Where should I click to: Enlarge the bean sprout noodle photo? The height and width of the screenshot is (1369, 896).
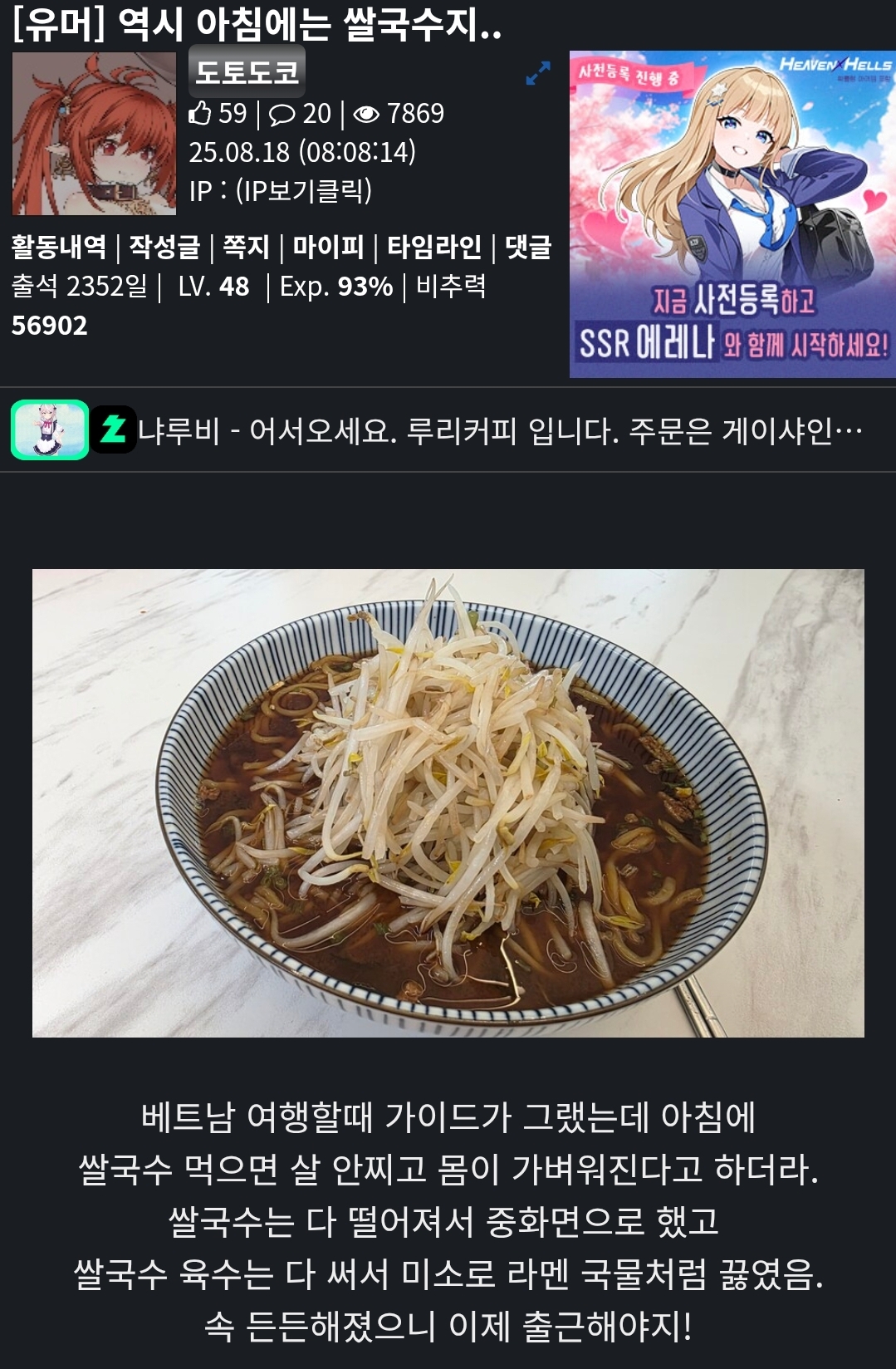(448, 802)
